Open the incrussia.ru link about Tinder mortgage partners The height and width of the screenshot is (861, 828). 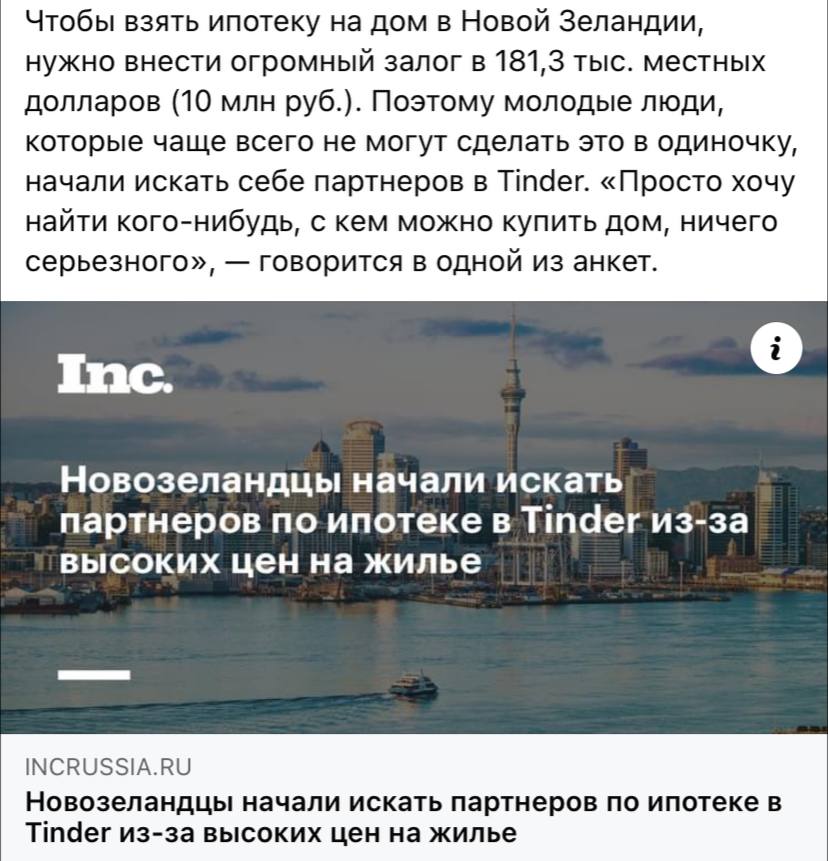coord(400,816)
